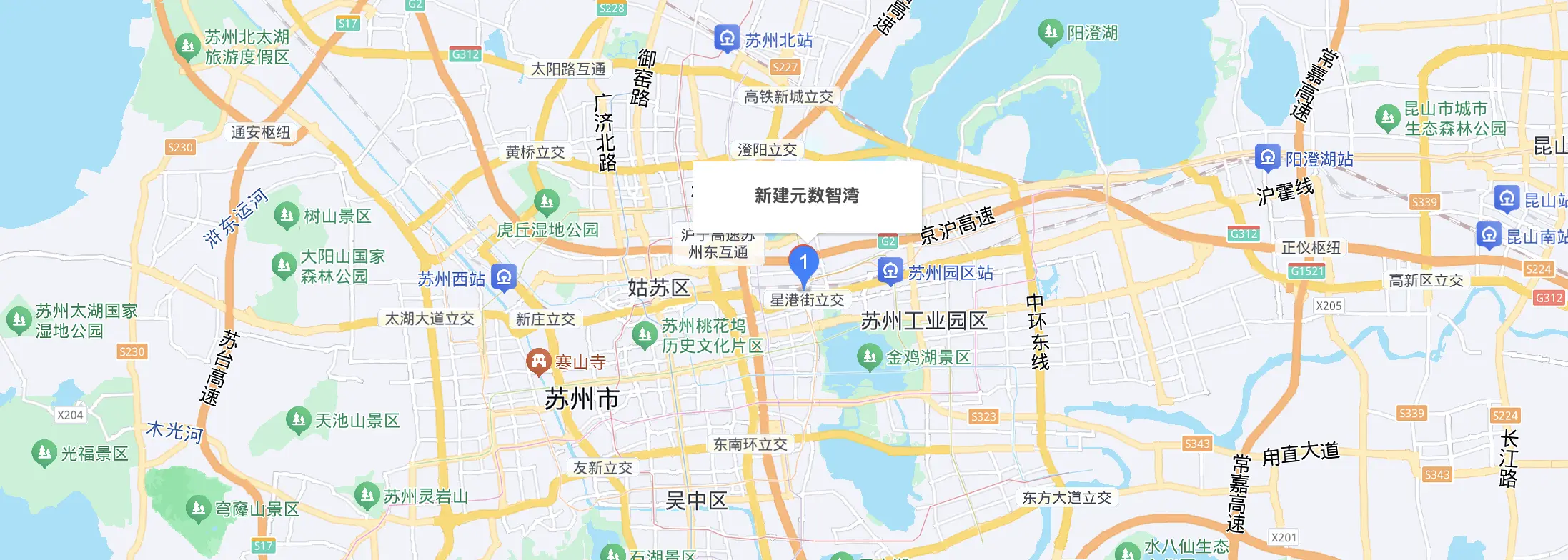Select the 金鸡湖景区 scenic spot marker
This screenshot has width=1568, height=560.
pyautogui.click(x=869, y=356)
